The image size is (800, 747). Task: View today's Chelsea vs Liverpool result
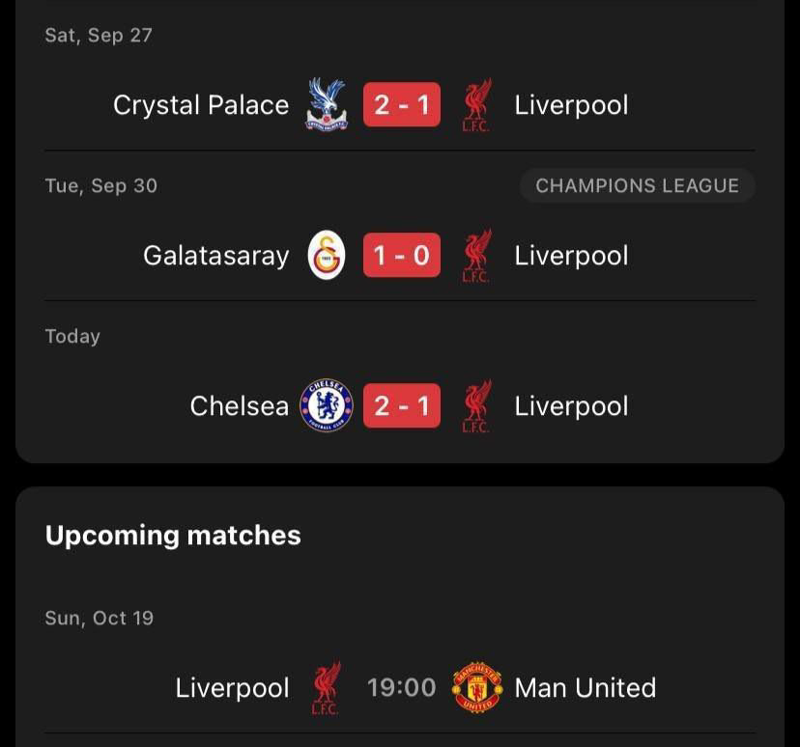coord(401,406)
